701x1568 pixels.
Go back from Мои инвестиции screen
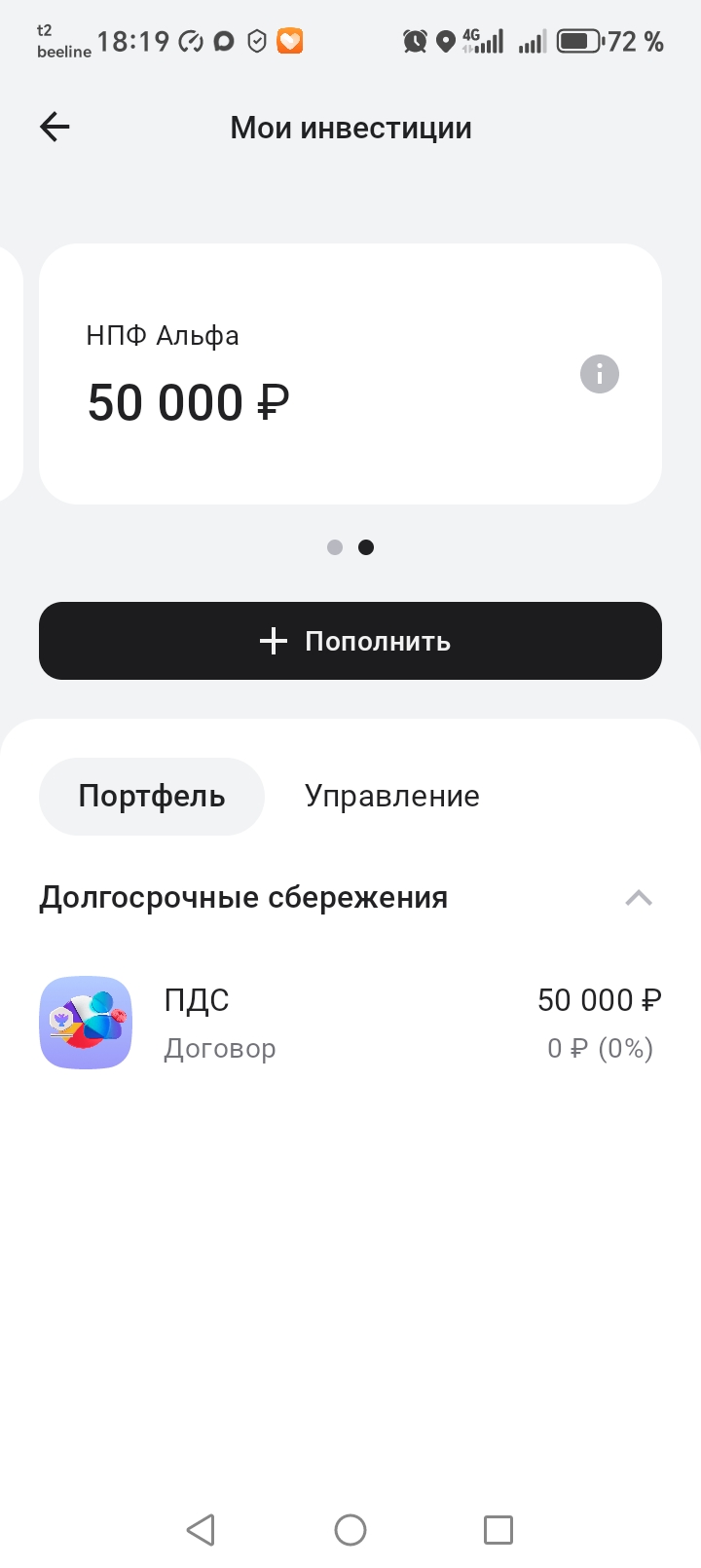pyautogui.click(x=55, y=127)
